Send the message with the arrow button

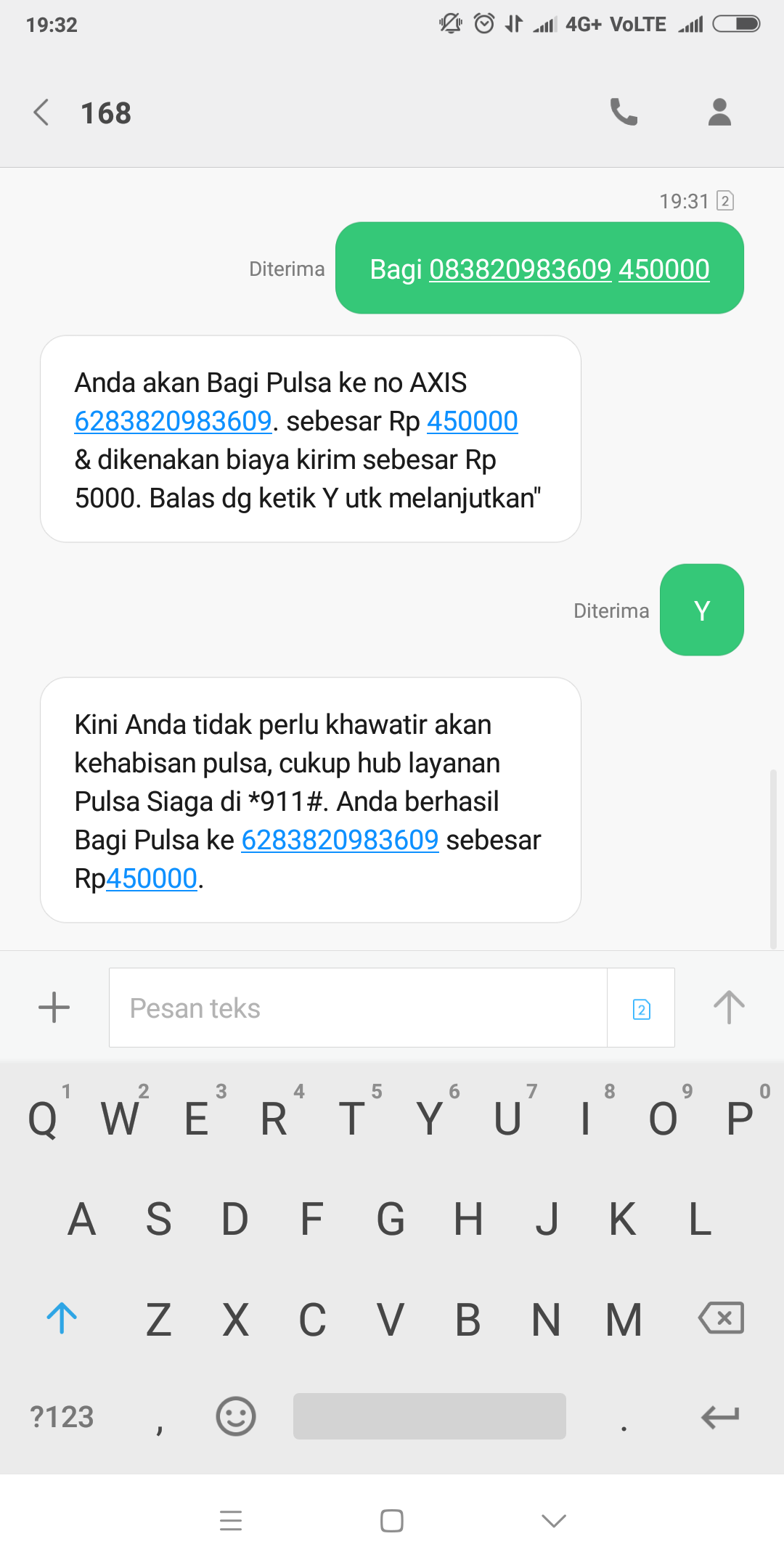[729, 1008]
